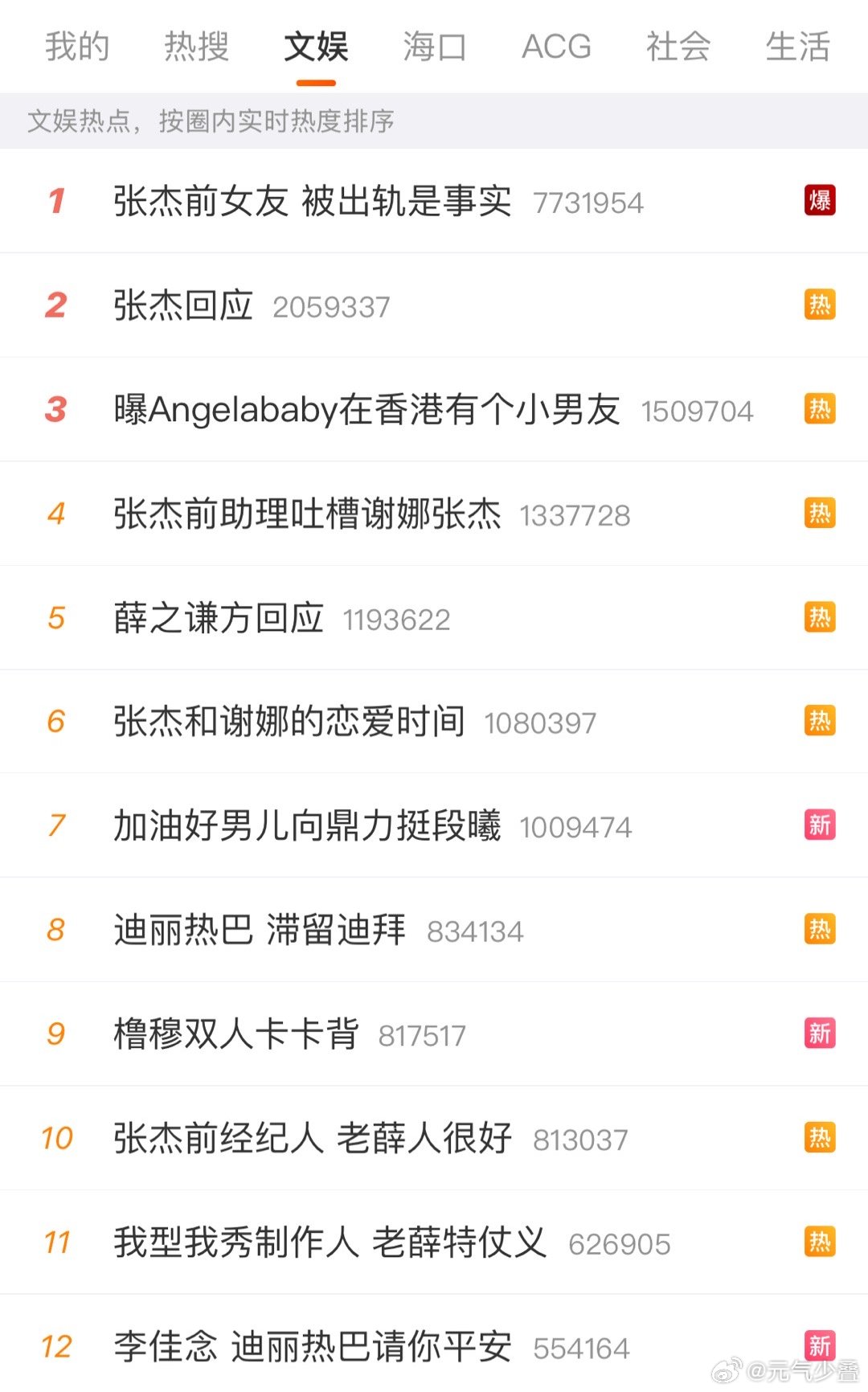
Task: Switch to the 社会 tab
Action: tap(676, 47)
